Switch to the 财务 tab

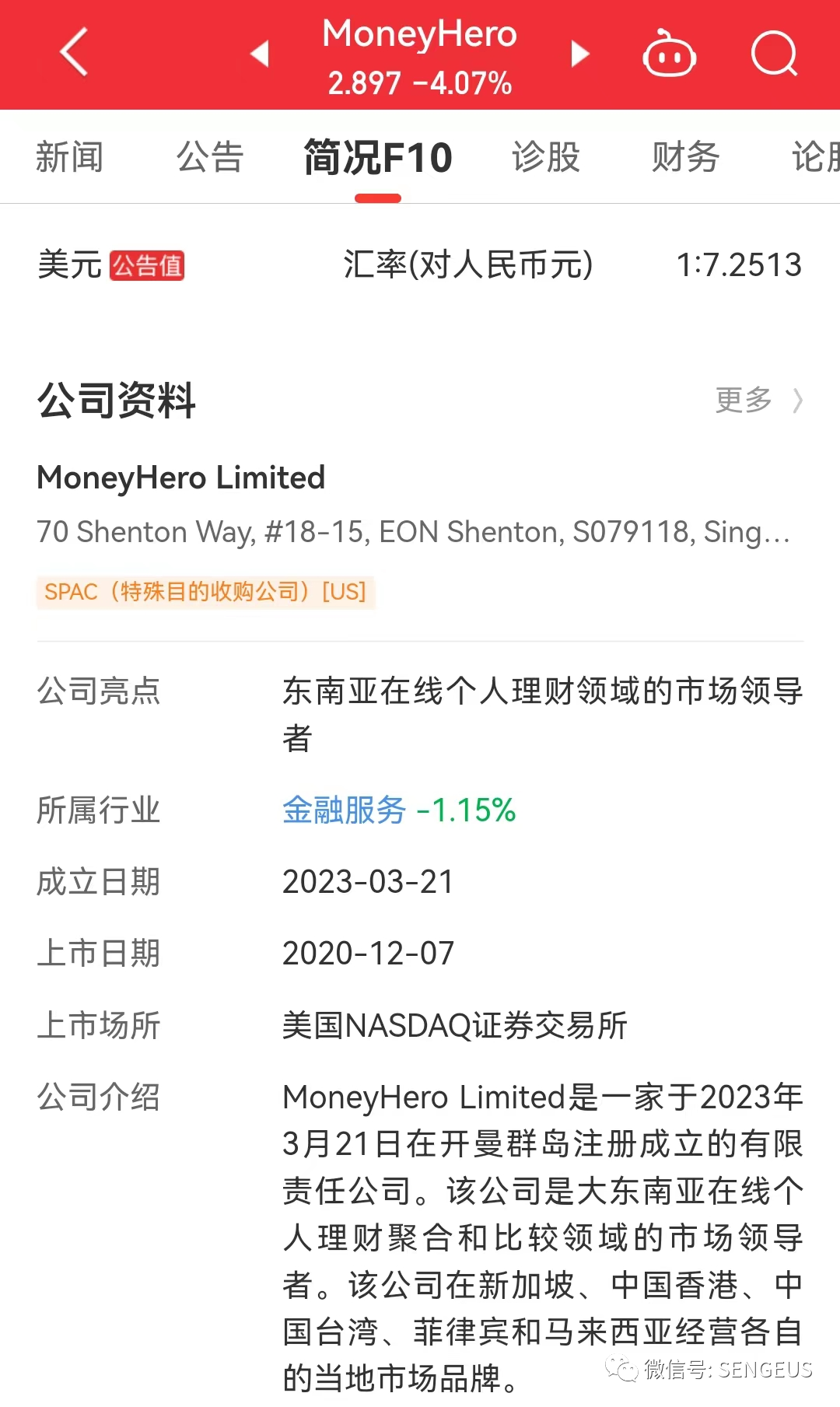[686, 157]
